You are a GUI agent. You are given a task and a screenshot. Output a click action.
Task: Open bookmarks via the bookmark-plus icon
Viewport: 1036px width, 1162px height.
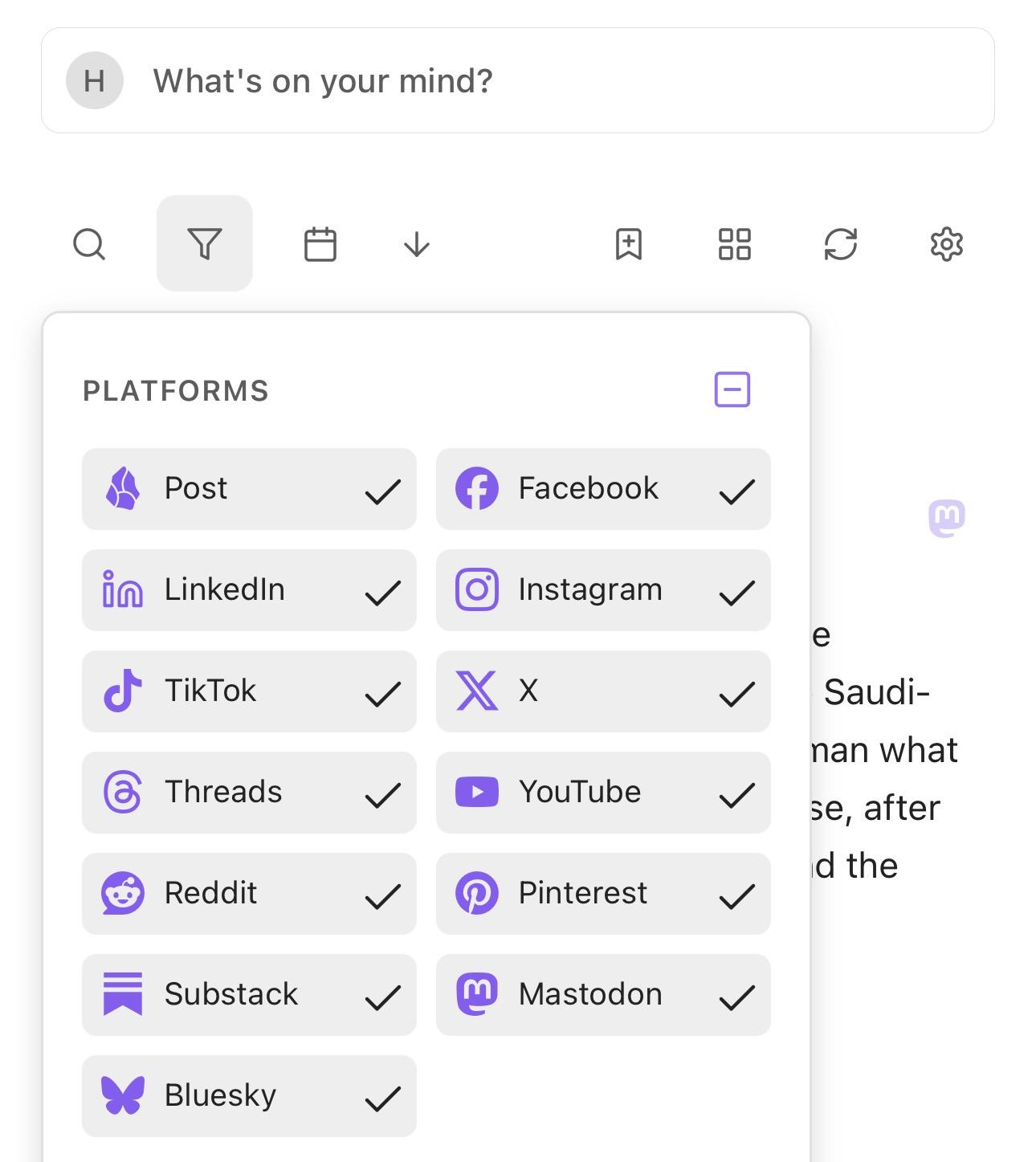[x=630, y=244]
